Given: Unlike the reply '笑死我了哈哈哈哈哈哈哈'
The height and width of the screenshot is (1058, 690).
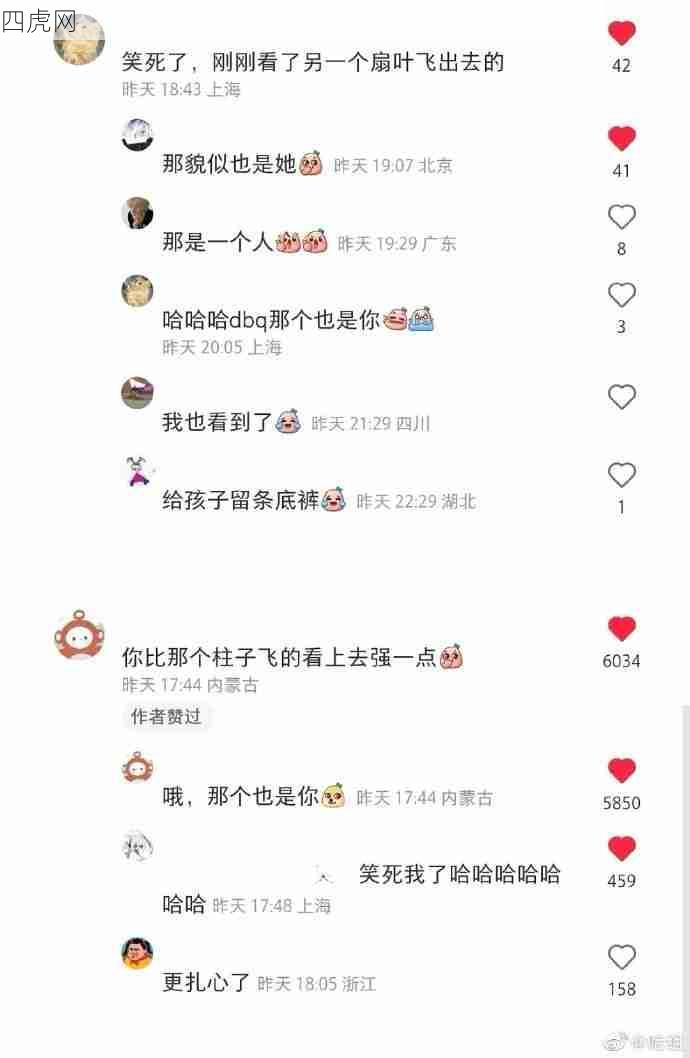Looking at the screenshot, I should coord(622,849).
